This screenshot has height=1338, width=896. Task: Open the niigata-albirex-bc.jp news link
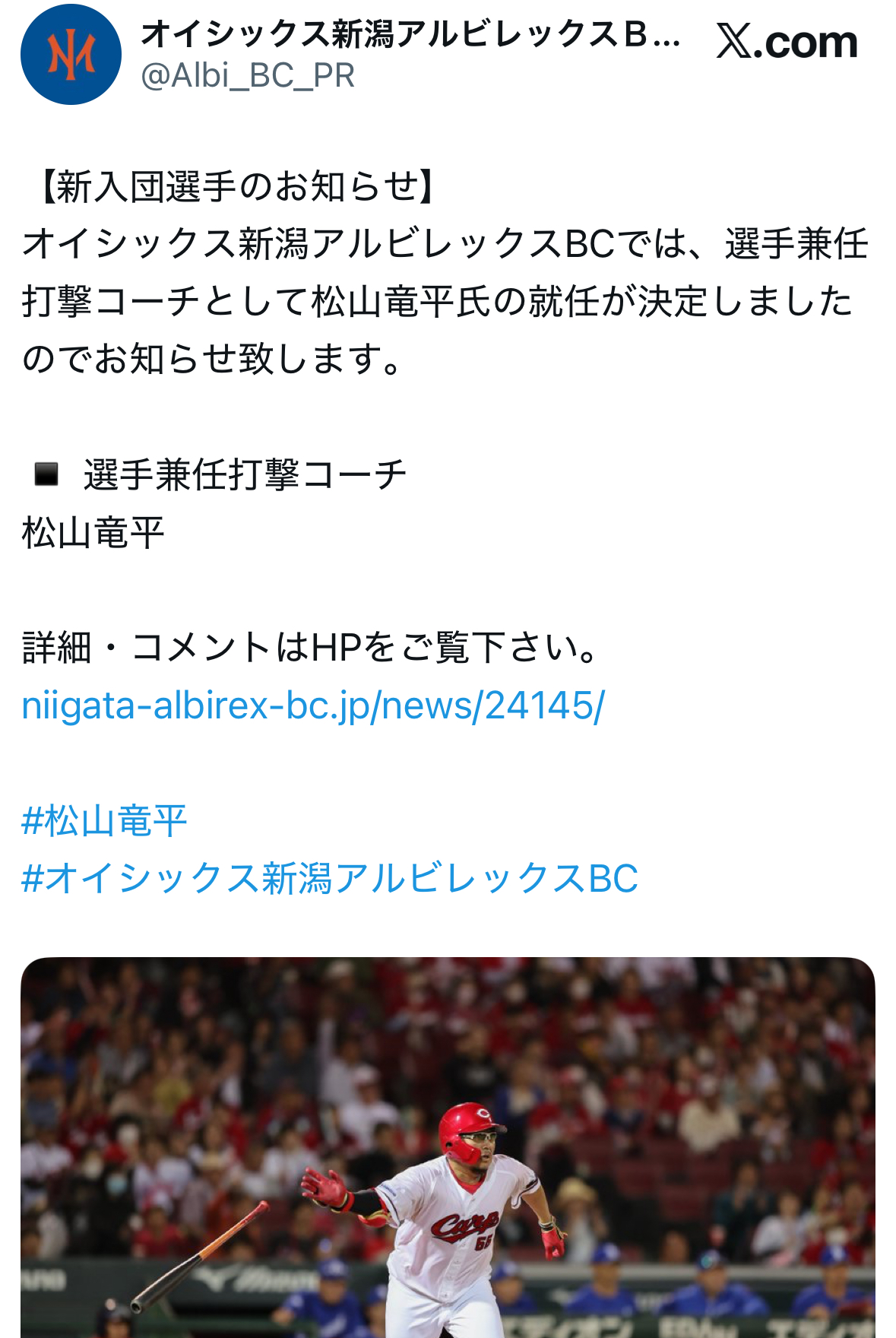(313, 705)
